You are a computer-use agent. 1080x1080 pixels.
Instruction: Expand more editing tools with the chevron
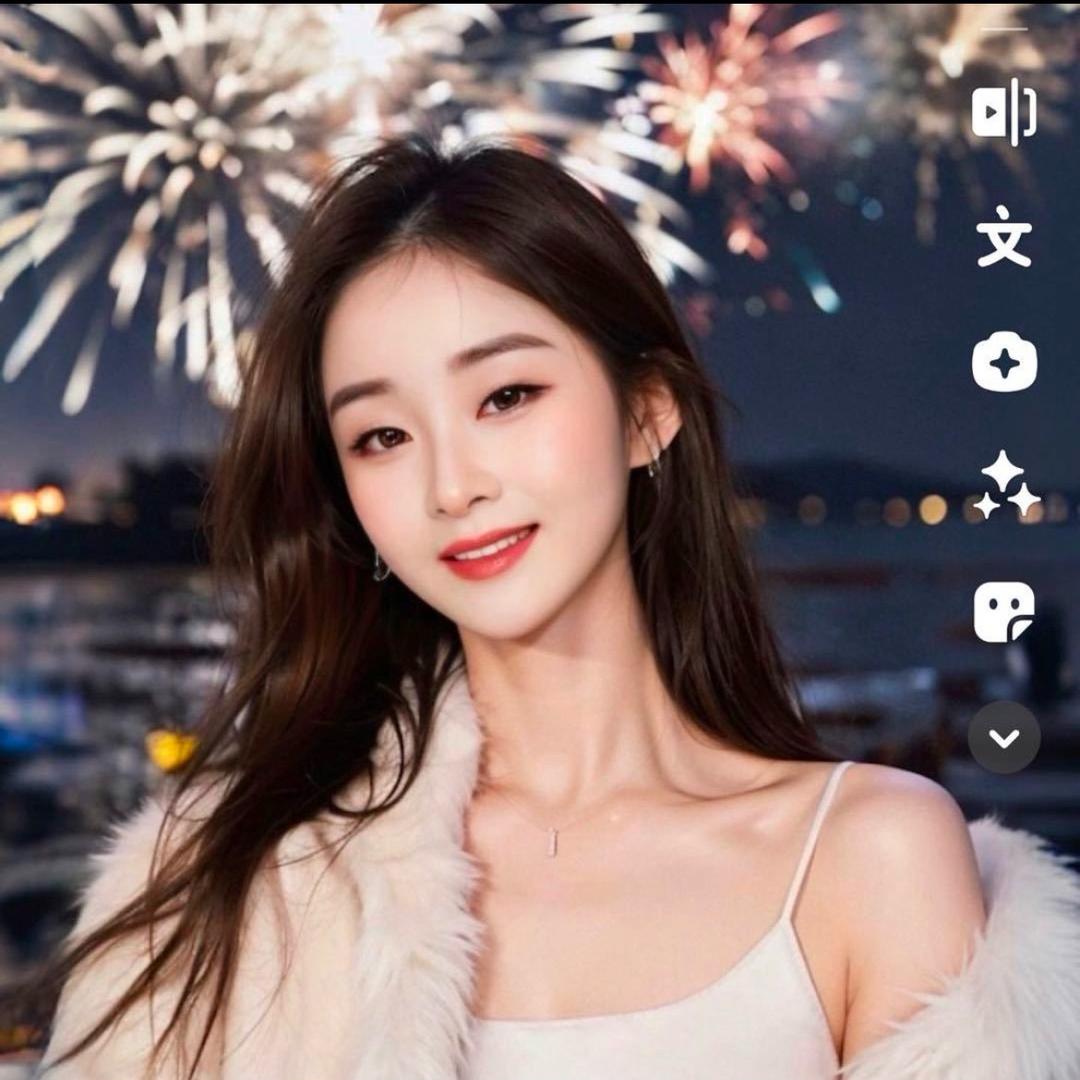click(1004, 737)
